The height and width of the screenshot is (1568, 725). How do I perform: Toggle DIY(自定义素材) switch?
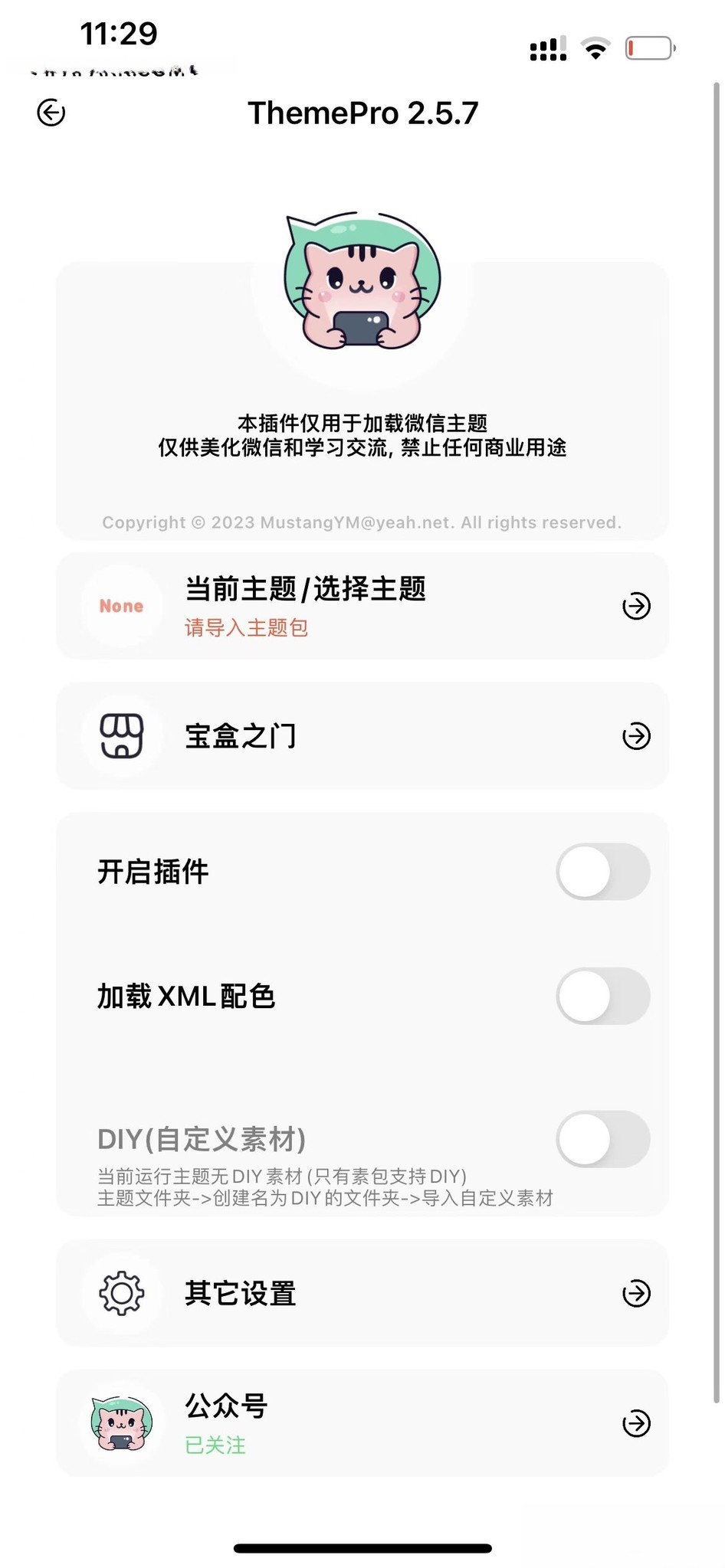coord(602,1139)
